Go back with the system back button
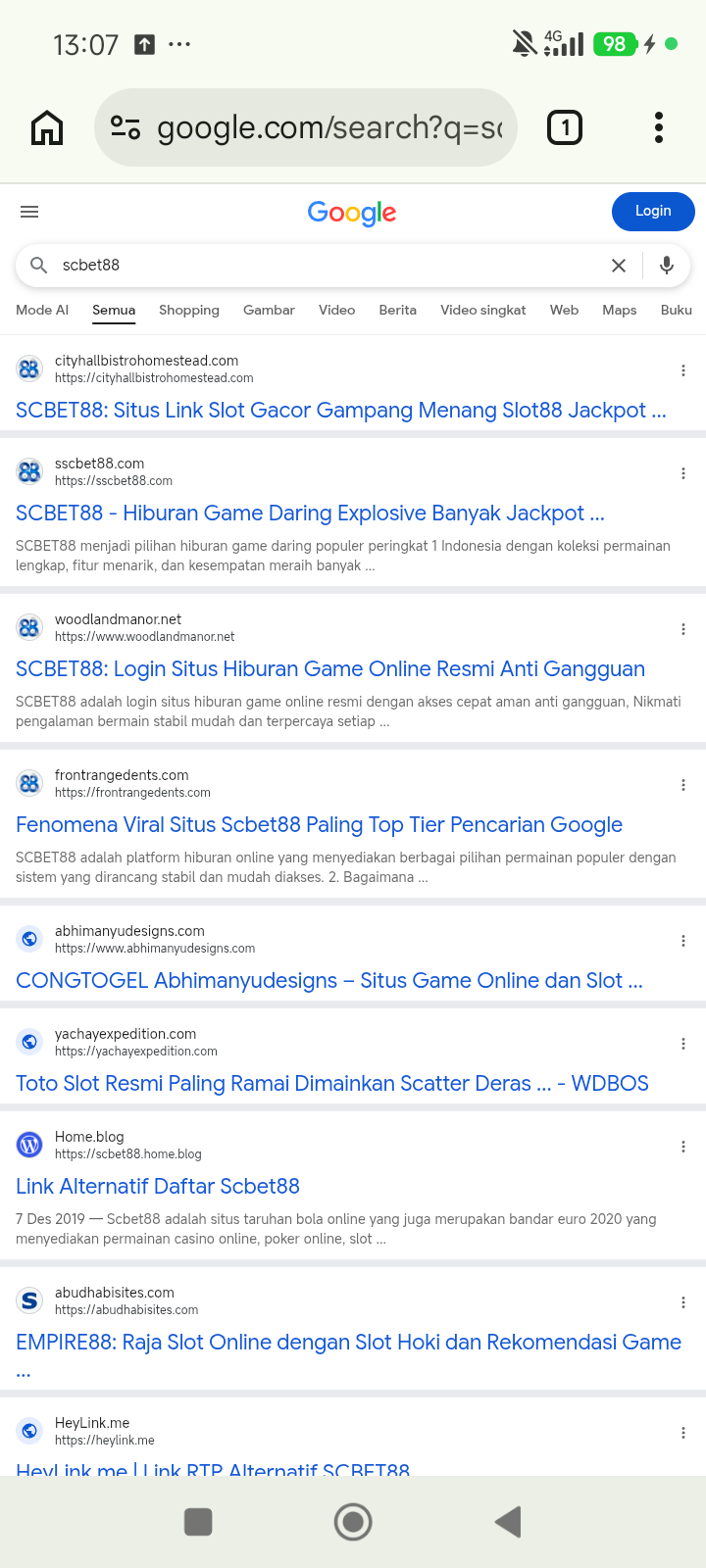Viewport: 706px width, 1568px height. click(508, 1522)
